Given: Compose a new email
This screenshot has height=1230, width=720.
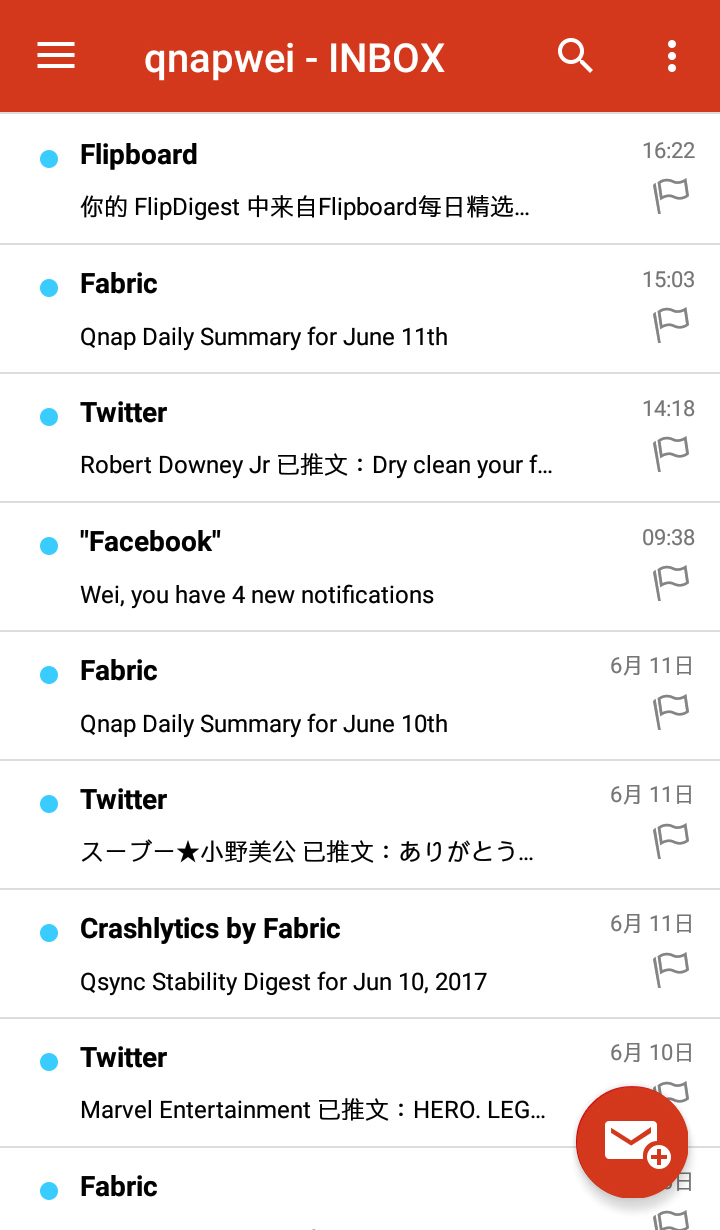Looking at the screenshot, I should [632, 1141].
